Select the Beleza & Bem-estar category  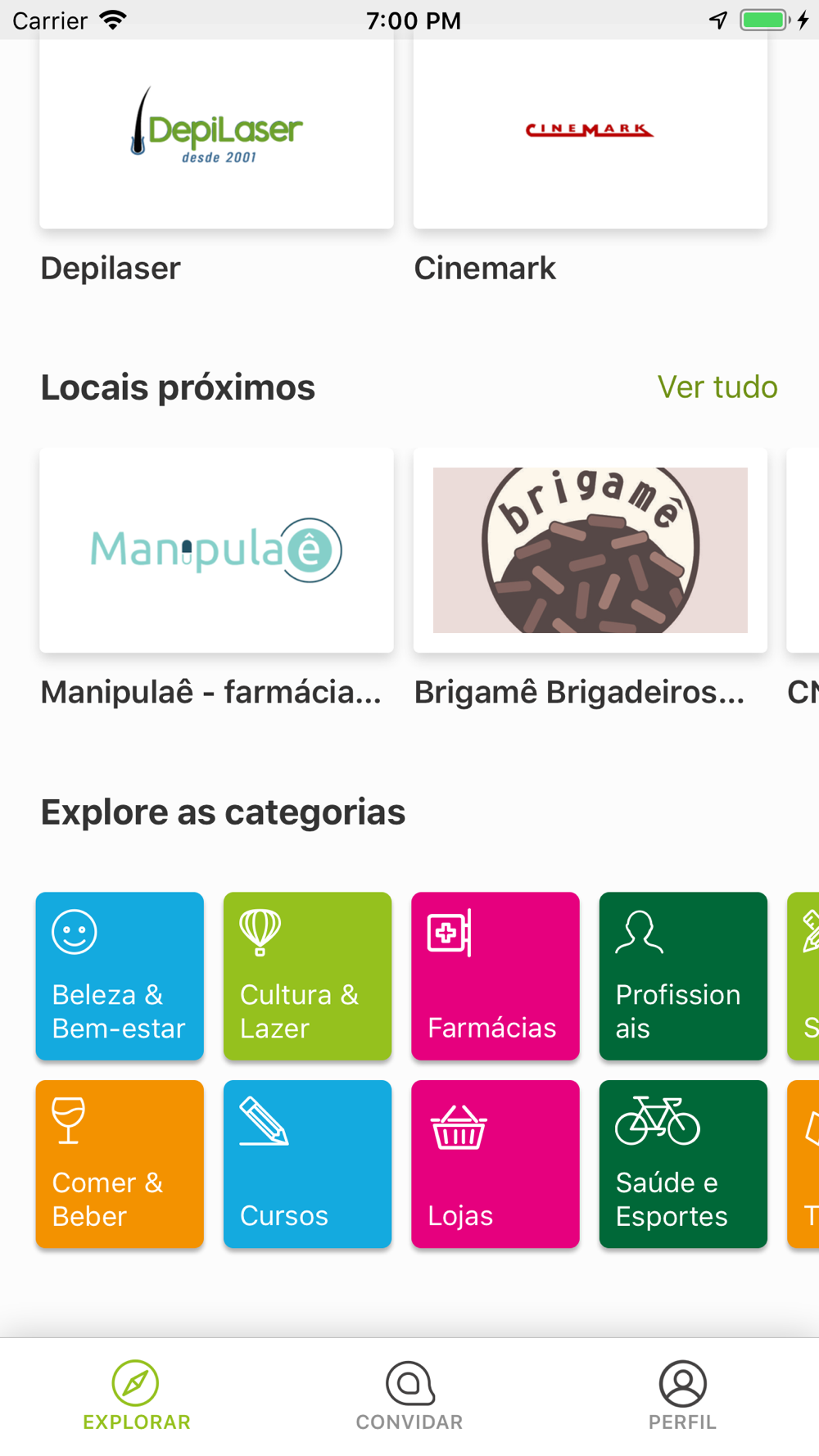[x=120, y=975]
